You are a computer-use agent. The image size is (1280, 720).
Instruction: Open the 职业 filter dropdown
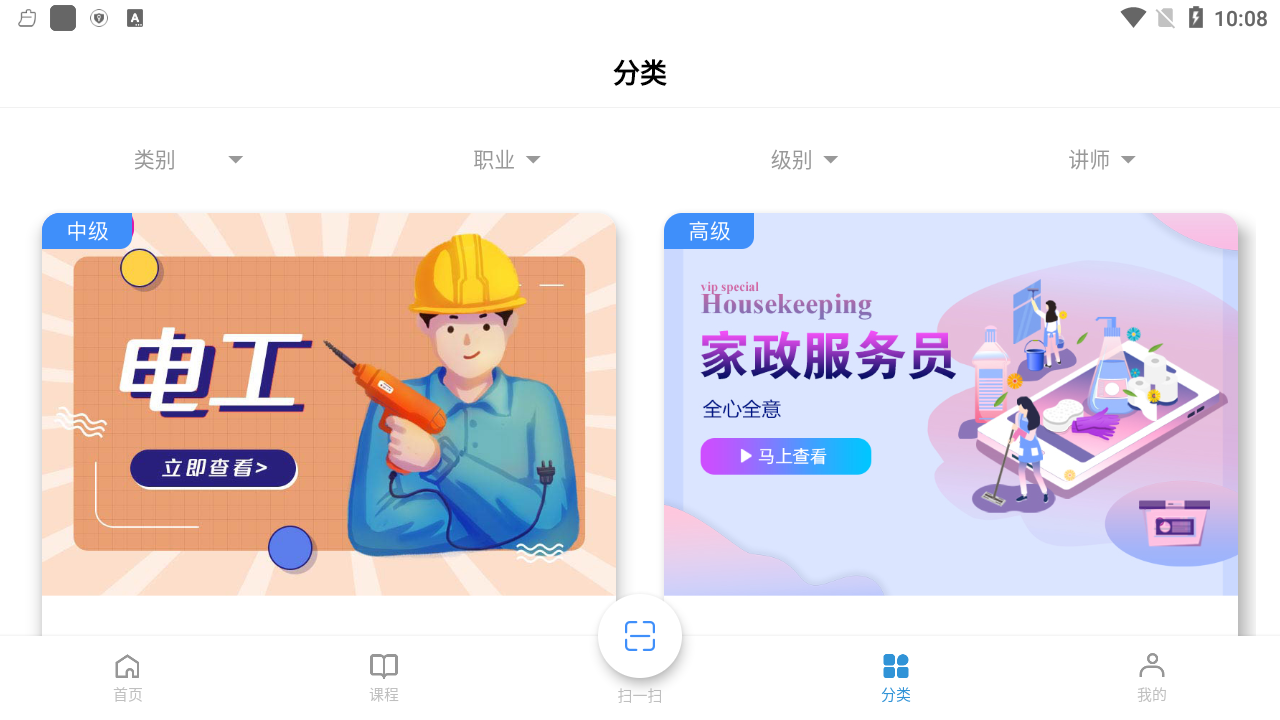pos(506,160)
